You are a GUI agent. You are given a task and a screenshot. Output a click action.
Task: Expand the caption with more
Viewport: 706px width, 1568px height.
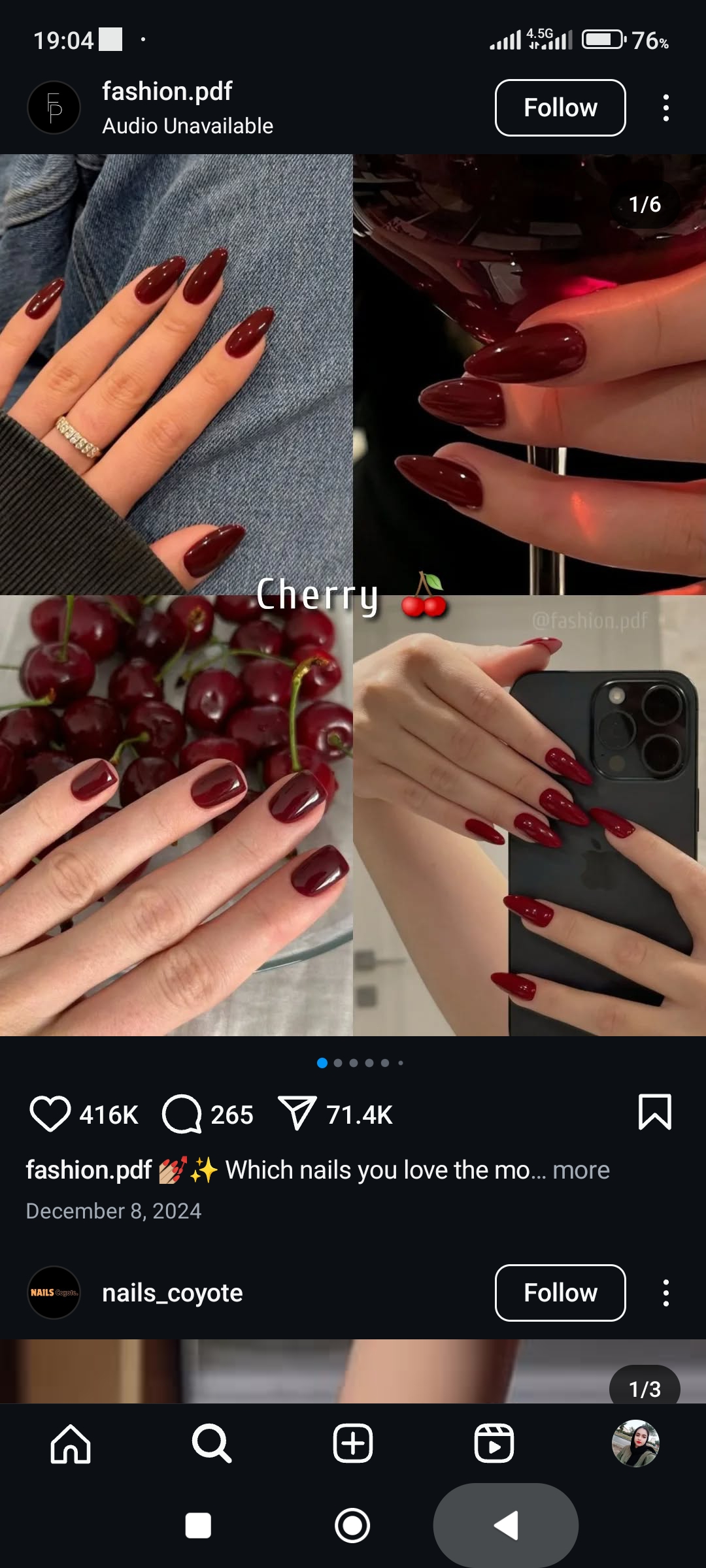[x=580, y=1170]
